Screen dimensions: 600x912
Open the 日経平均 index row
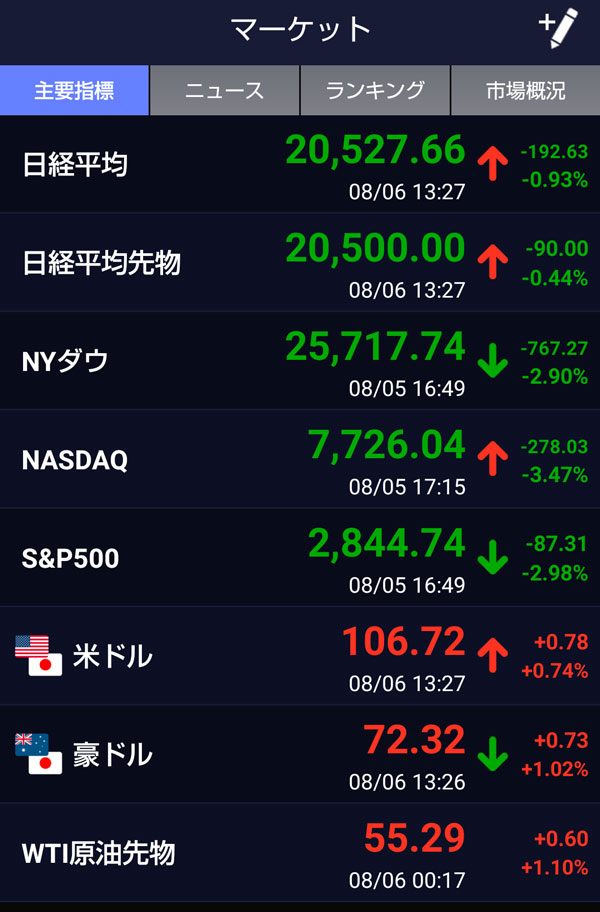click(300, 165)
